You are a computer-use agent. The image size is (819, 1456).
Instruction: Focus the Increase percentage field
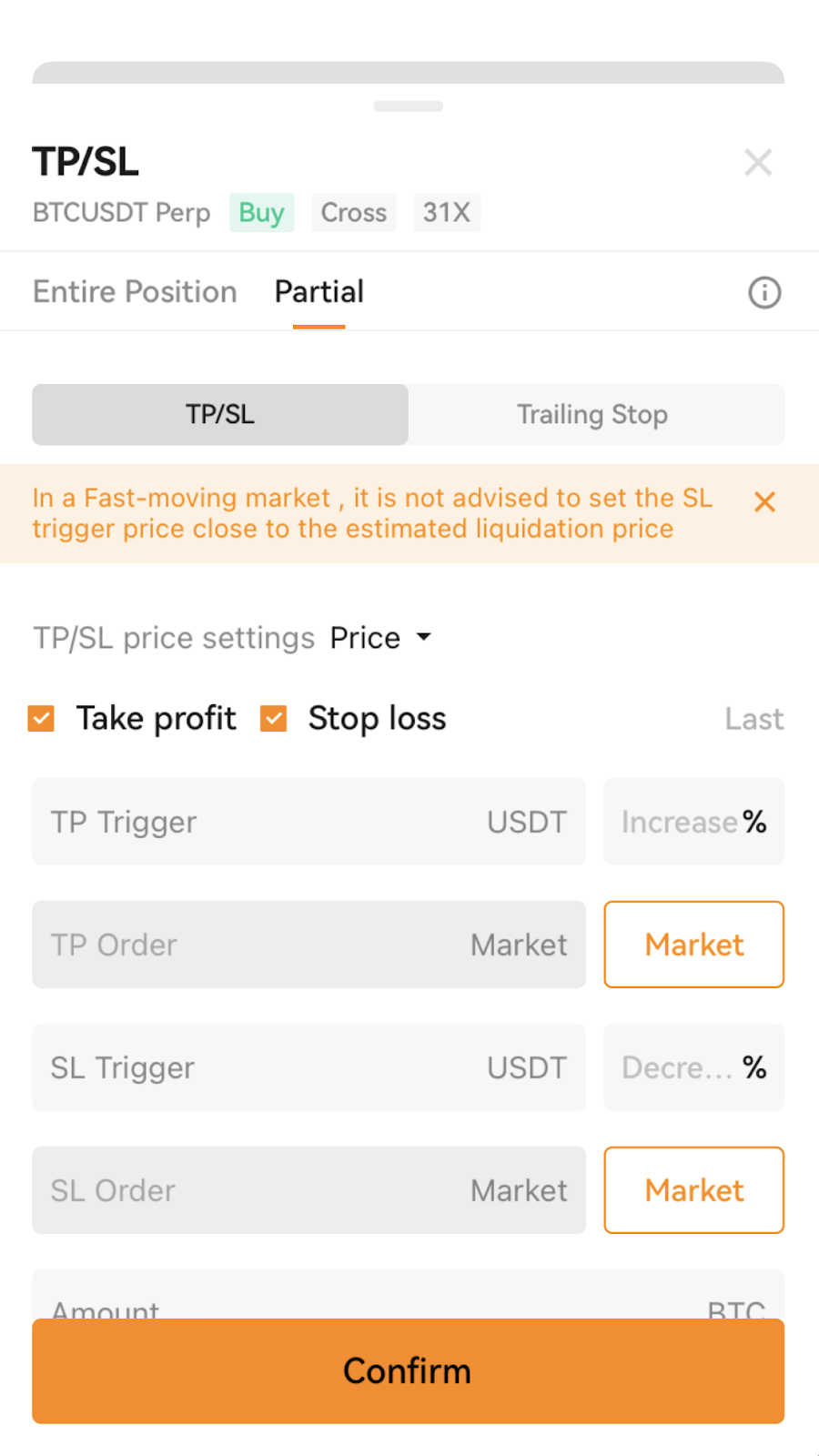pos(694,822)
